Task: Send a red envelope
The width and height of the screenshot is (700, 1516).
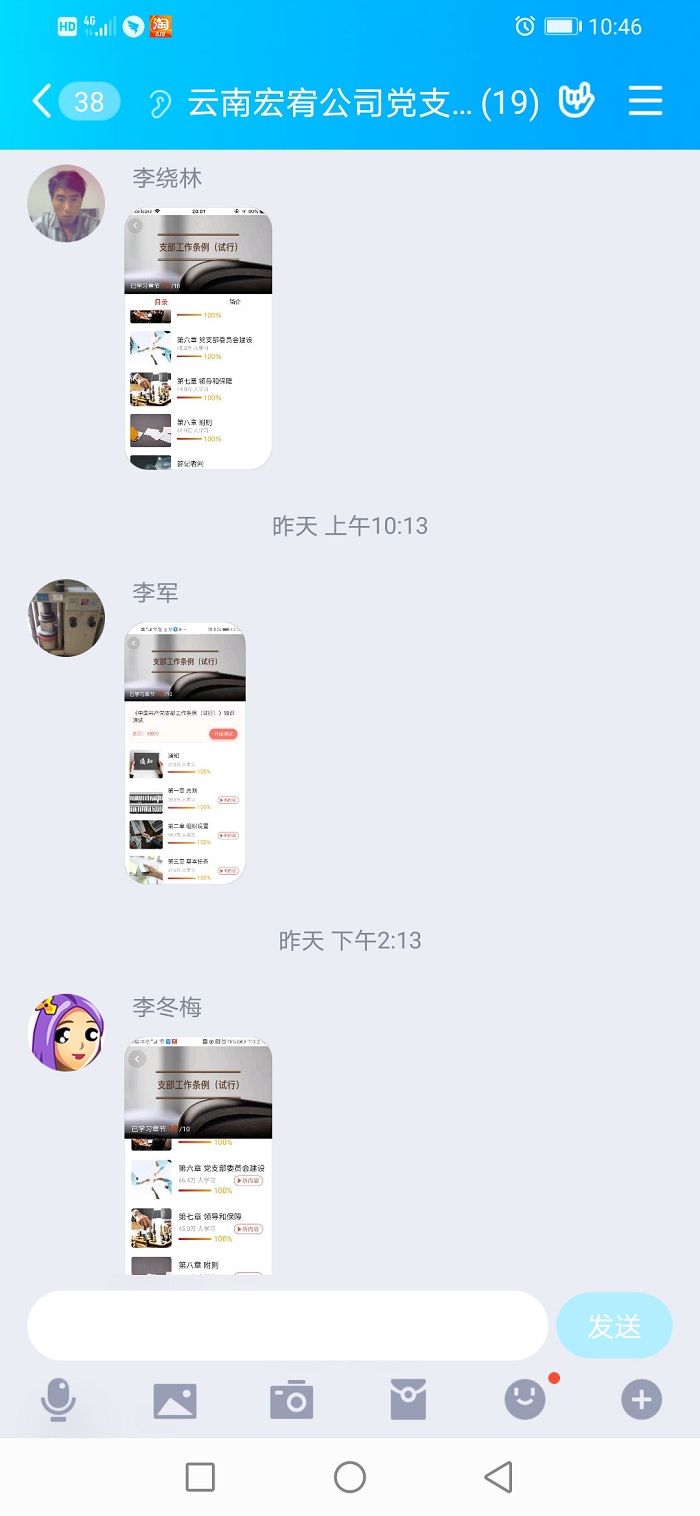Action: (408, 1400)
